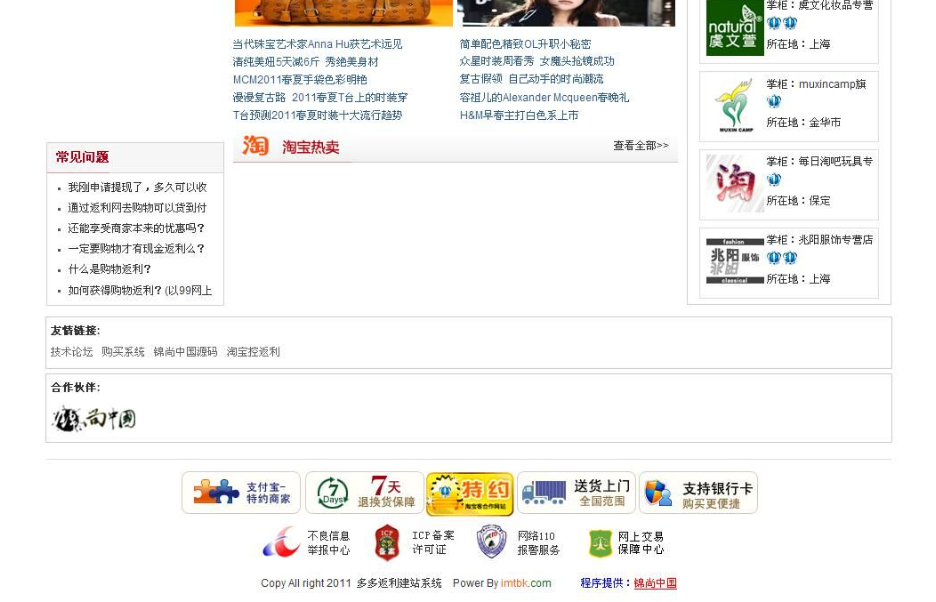Viewport: 936px width, 602px height.
Task: Tap the 支付宝特约商家 badge
Action: click(x=241, y=493)
